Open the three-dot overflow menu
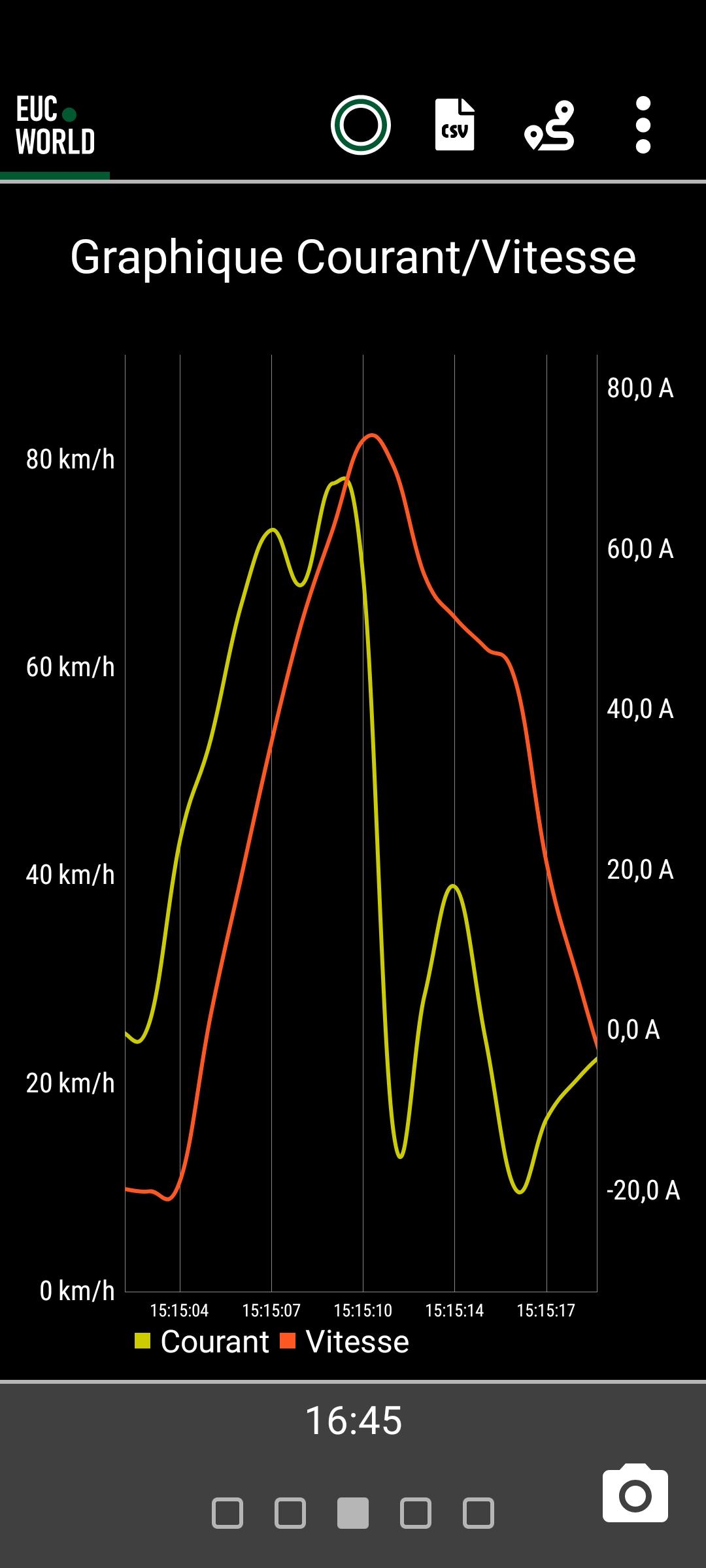 (x=643, y=125)
